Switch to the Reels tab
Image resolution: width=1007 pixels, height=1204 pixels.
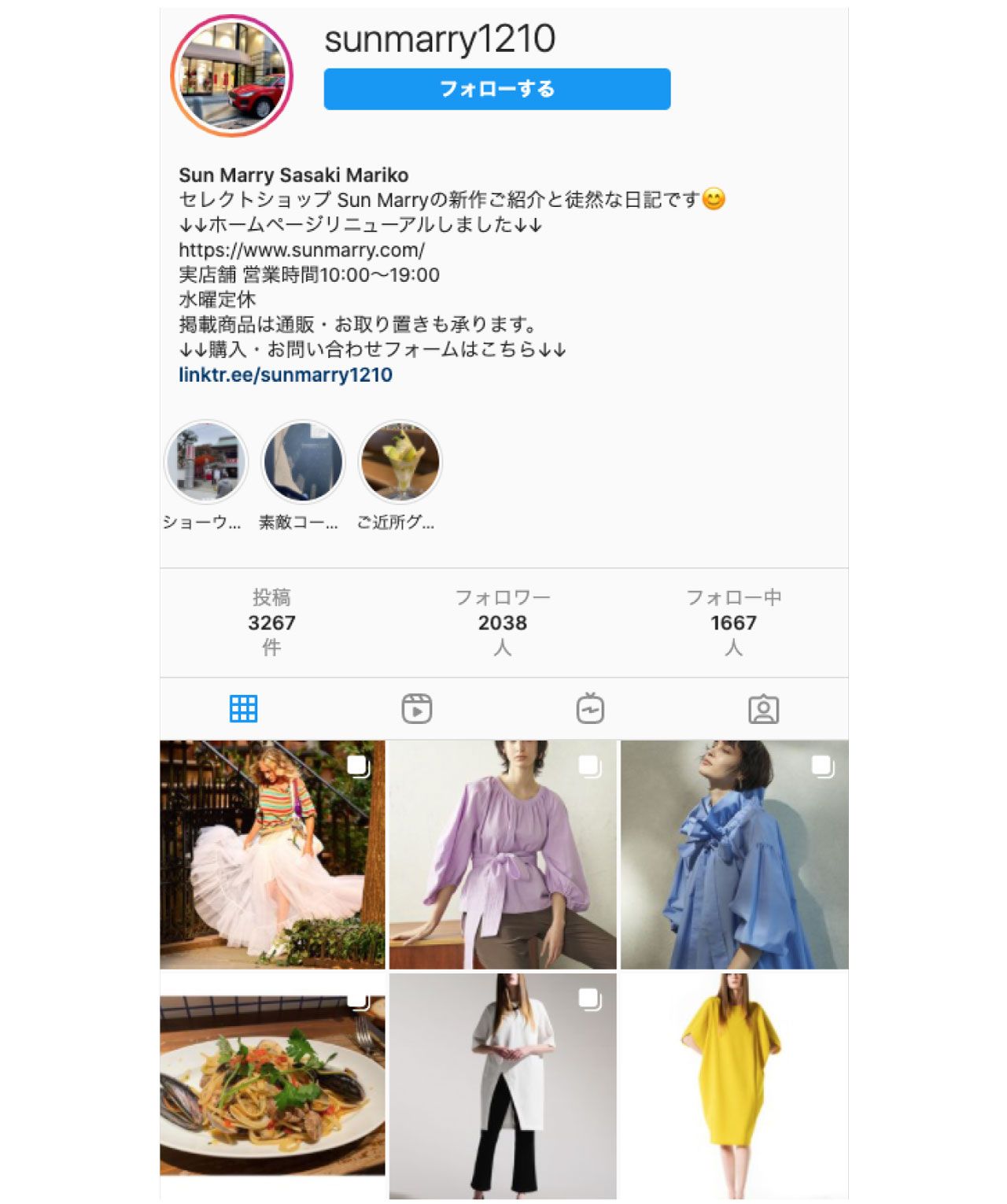(416, 709)
